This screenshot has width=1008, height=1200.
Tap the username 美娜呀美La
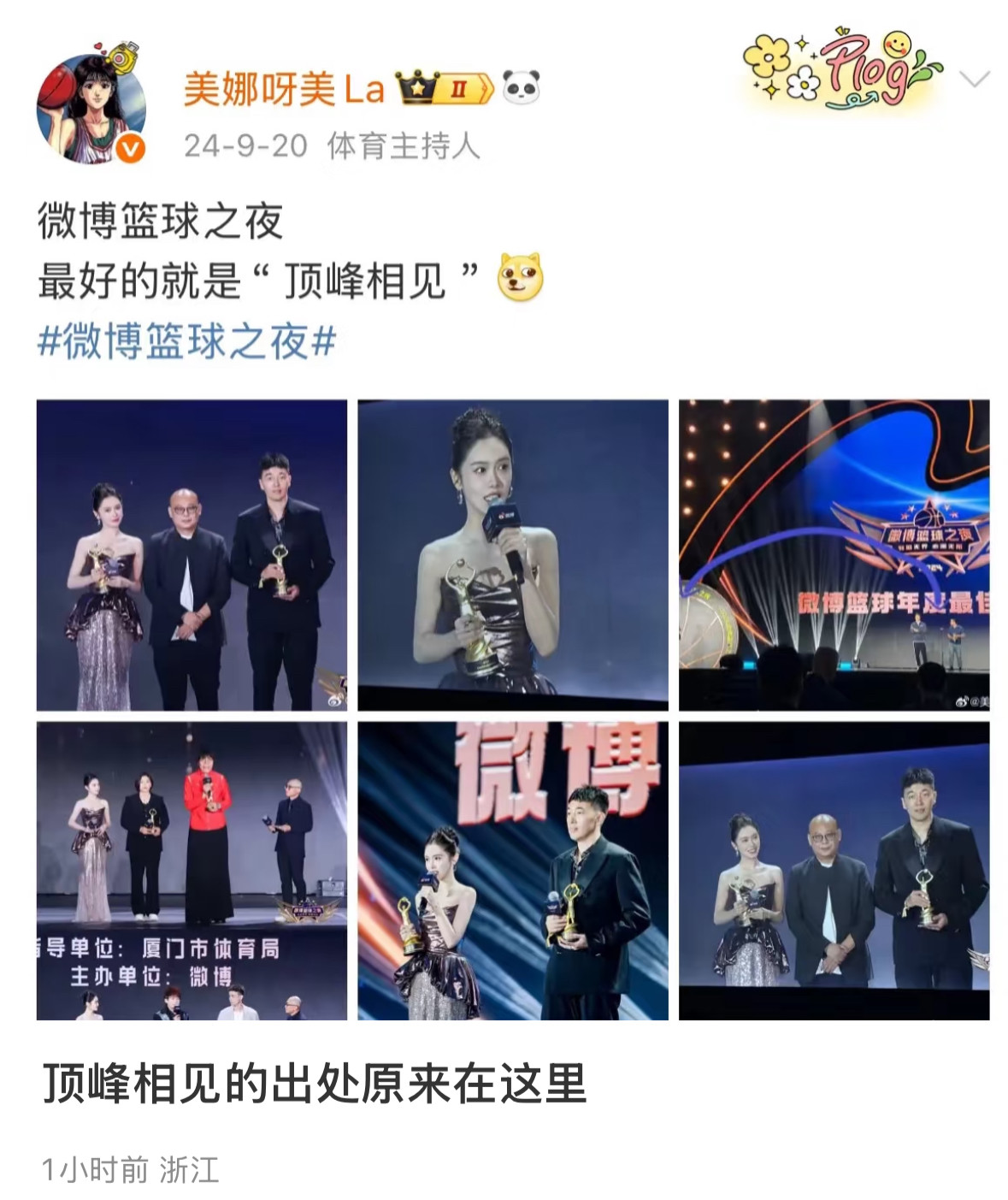284,89
